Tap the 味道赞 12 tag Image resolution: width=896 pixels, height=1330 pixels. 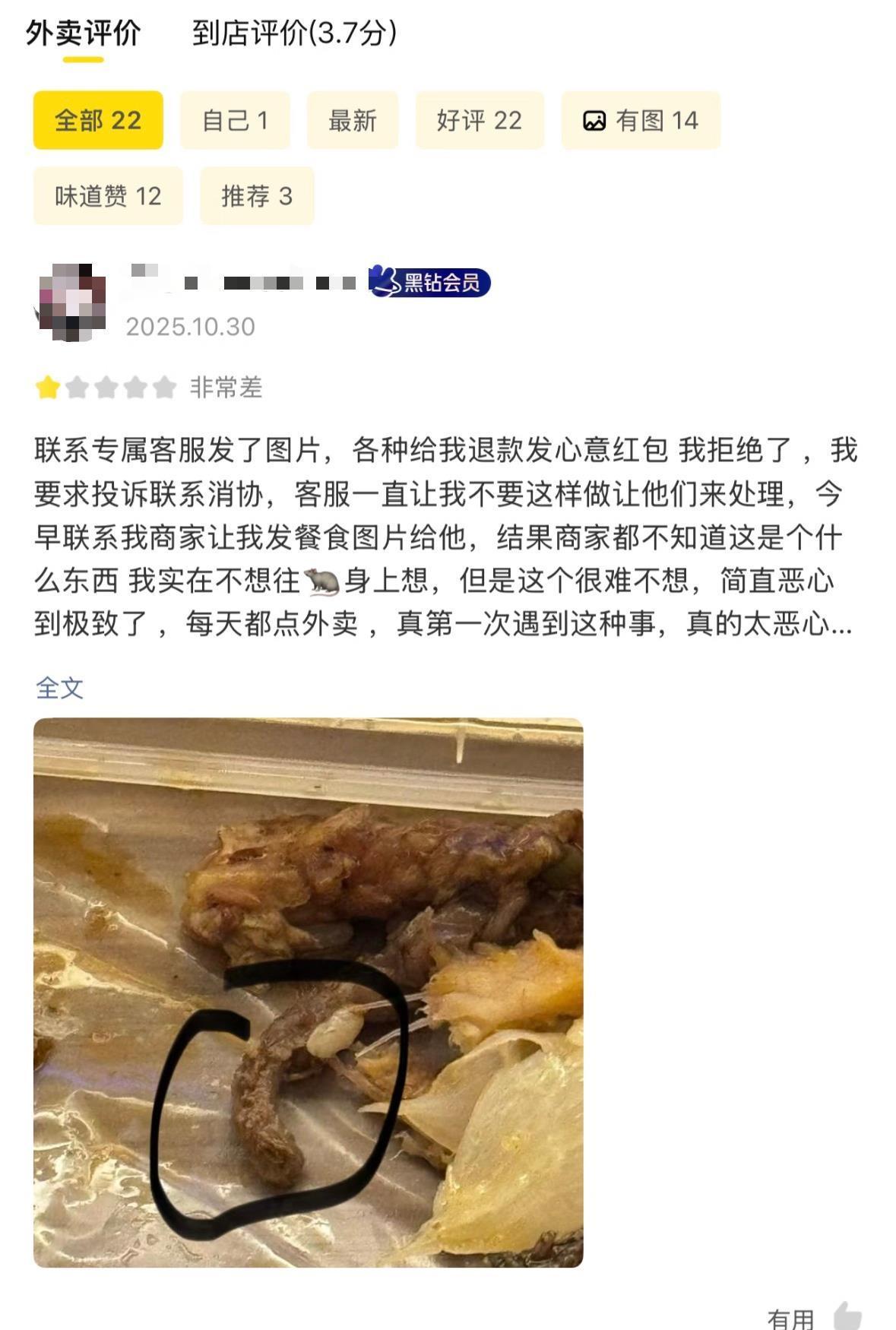pos(108,196)
